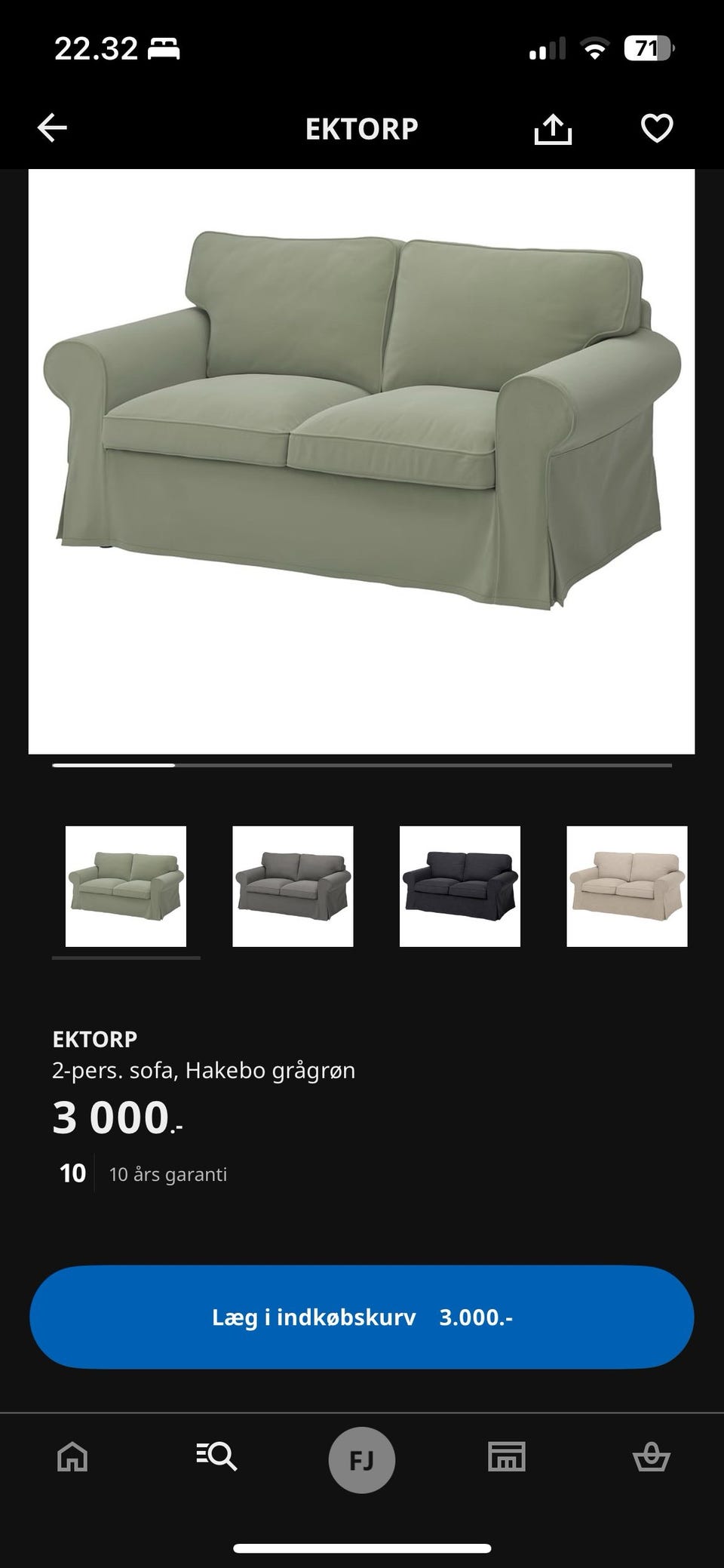Open the FJ profile icon
Viewport: 724px width, 1568px height.
point(362,1458)
